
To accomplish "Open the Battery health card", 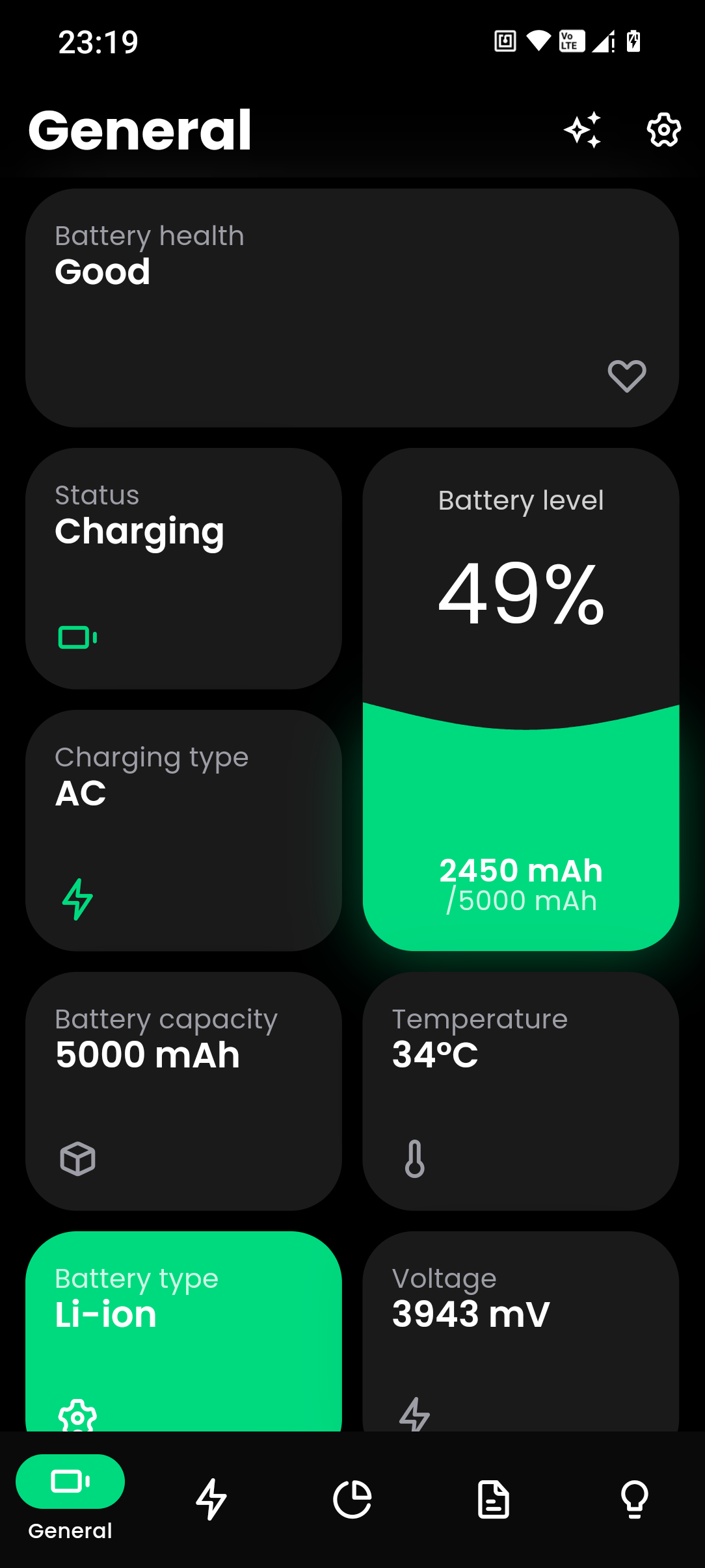I will [352, 308].
